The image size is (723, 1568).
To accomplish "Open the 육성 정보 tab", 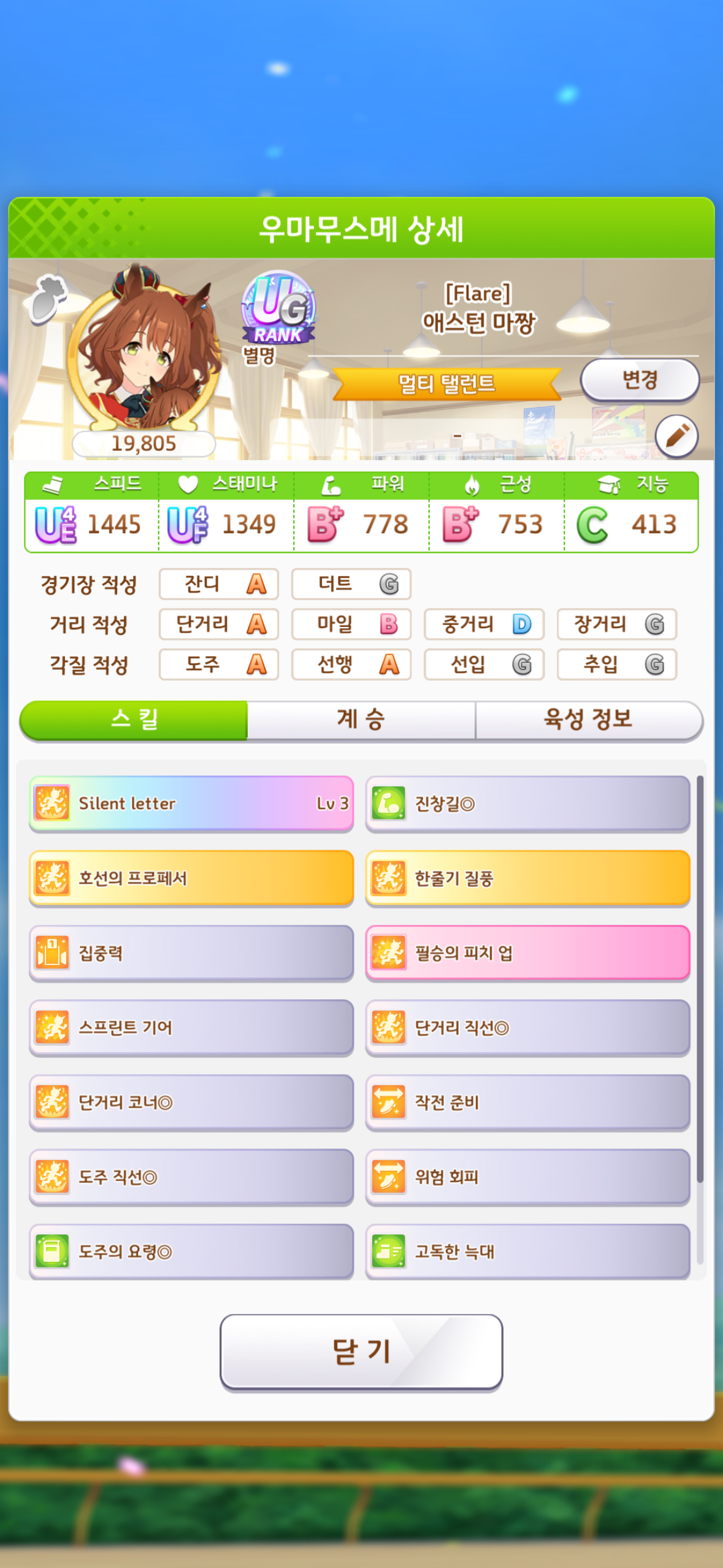I will [x=587, y=720].
